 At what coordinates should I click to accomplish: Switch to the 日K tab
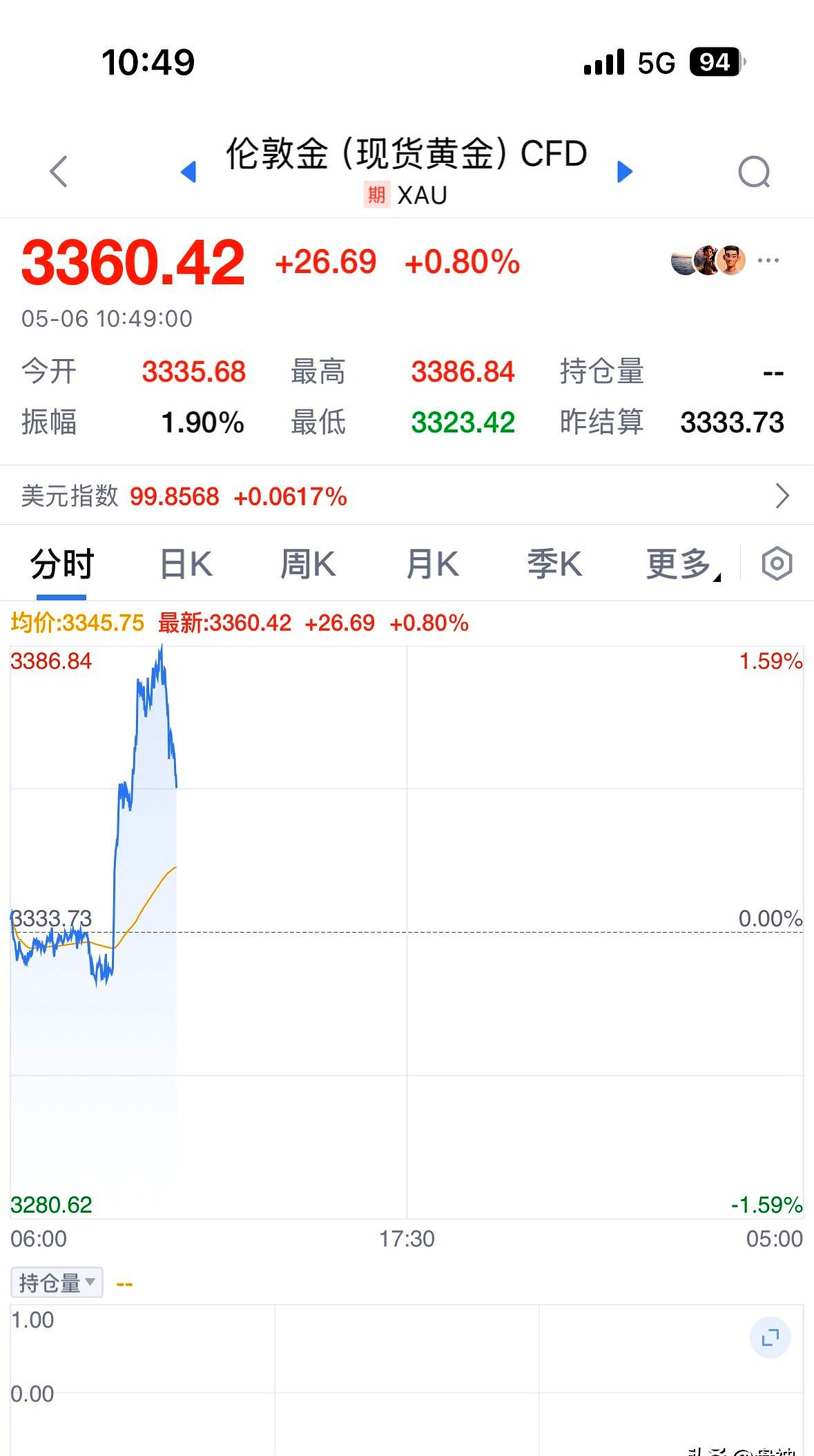[184, 563]
